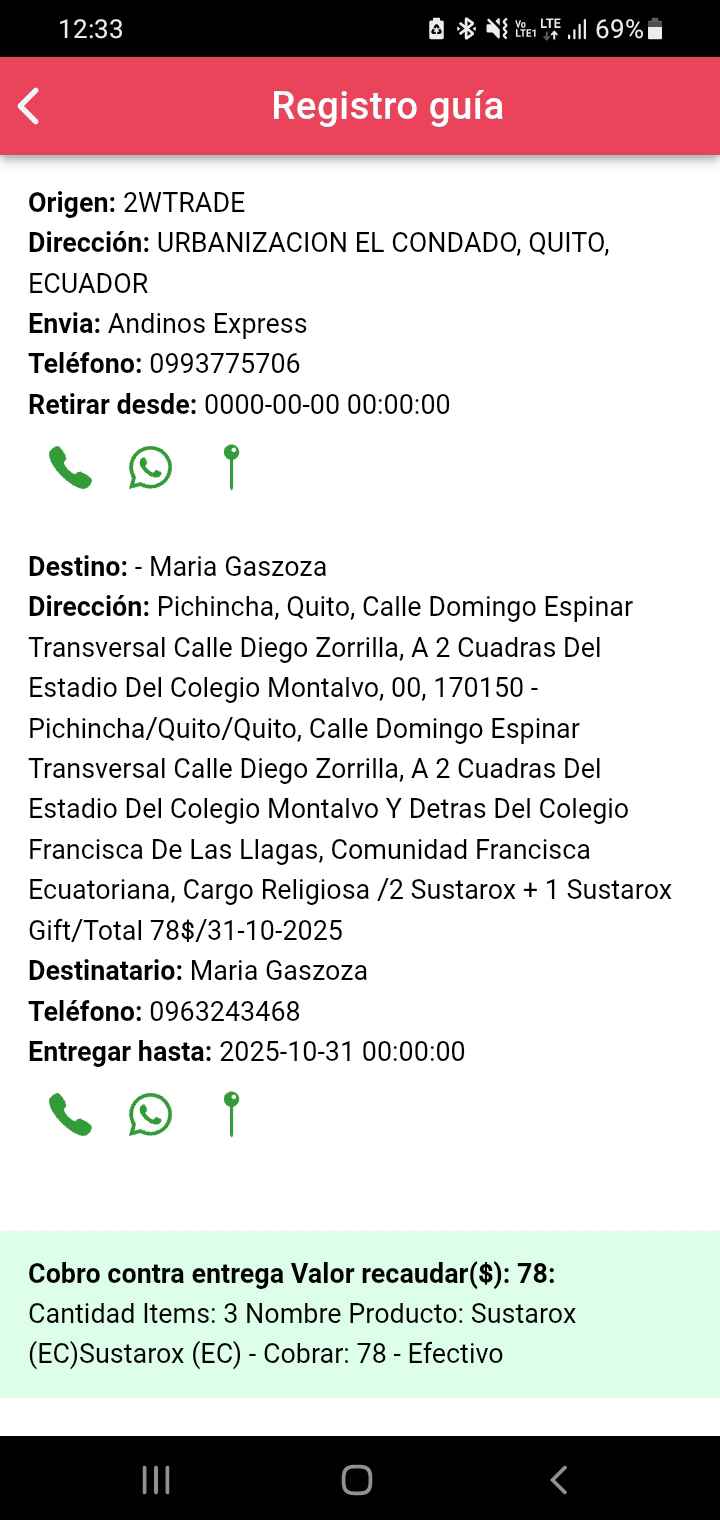The height and width of the screenshot is (1520, 720).
Task: Message Maria Gaszoza on WhatsApp
Action: pos(150,1115)
